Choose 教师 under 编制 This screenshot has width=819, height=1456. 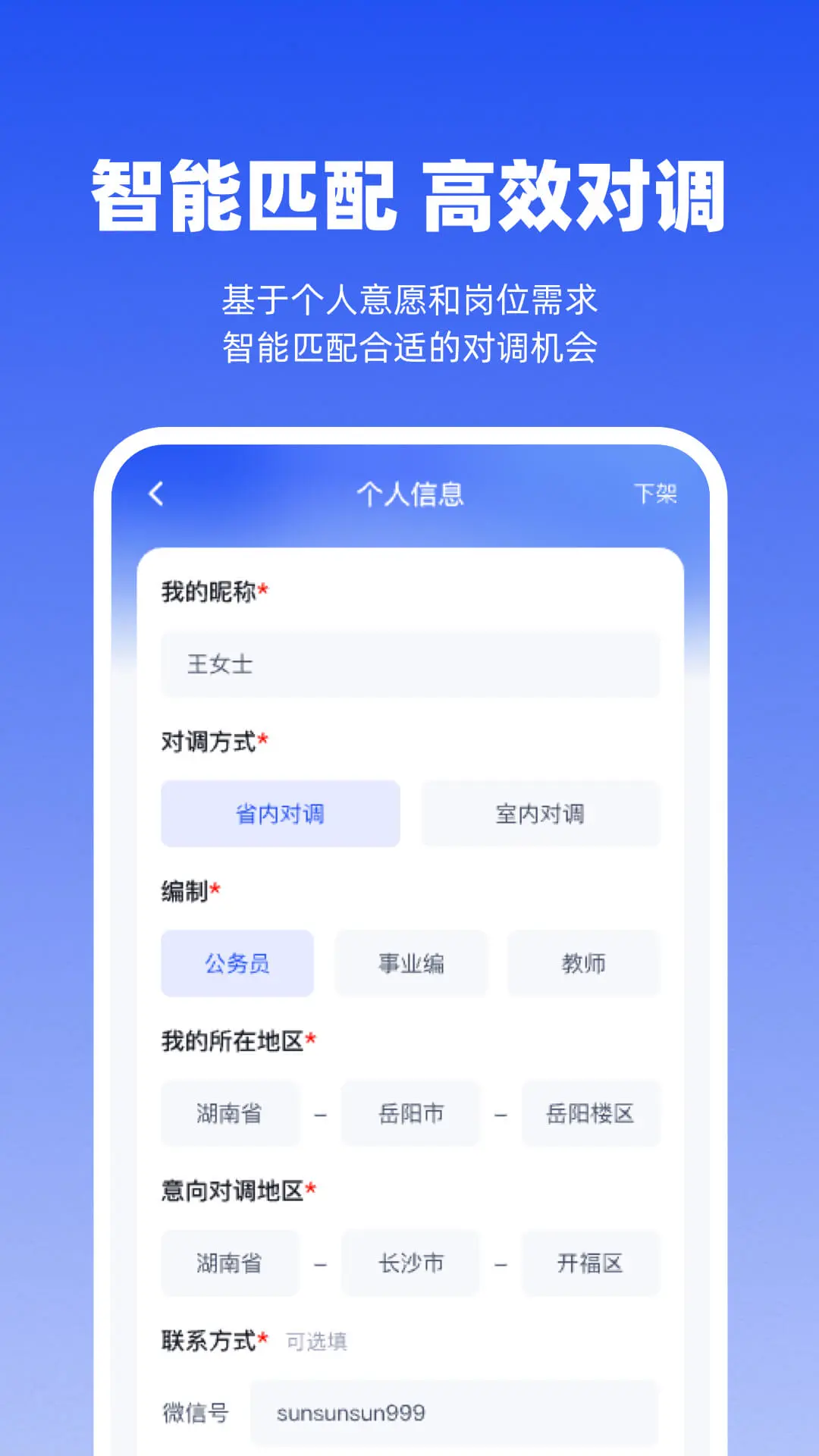click(584, 962)
